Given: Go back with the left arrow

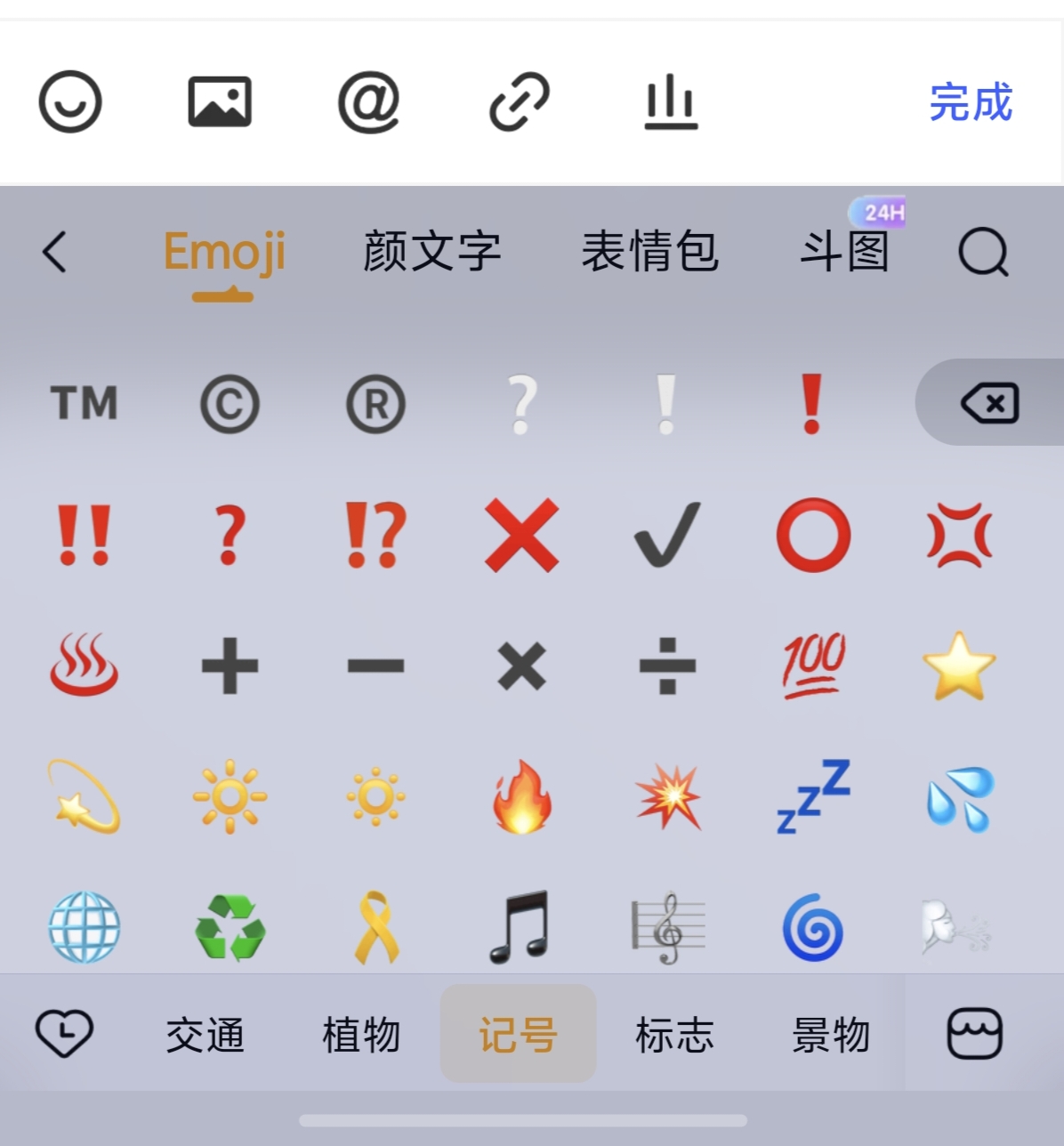Looking at the screenshot, I should click(55, 252).
